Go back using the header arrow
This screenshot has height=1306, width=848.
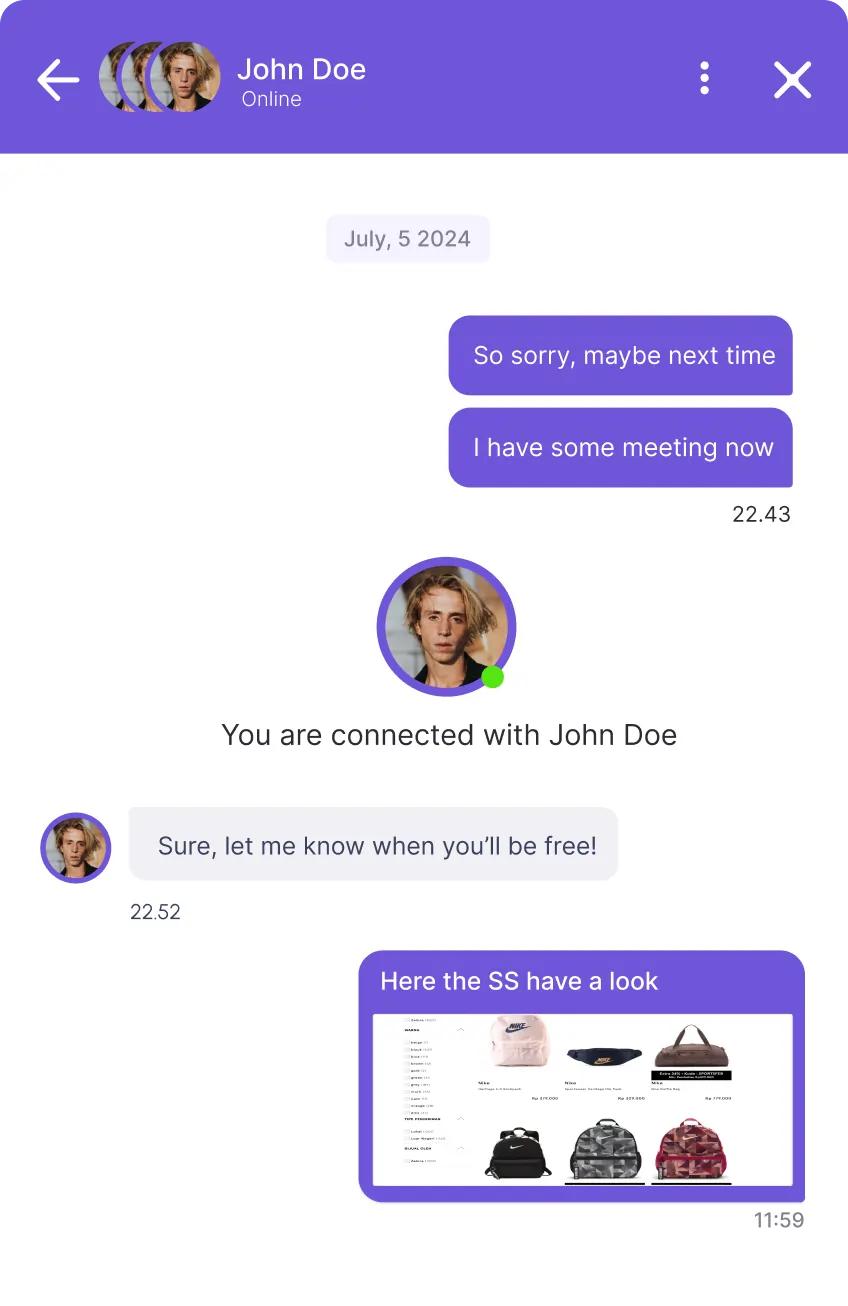(x=58, y=79)
